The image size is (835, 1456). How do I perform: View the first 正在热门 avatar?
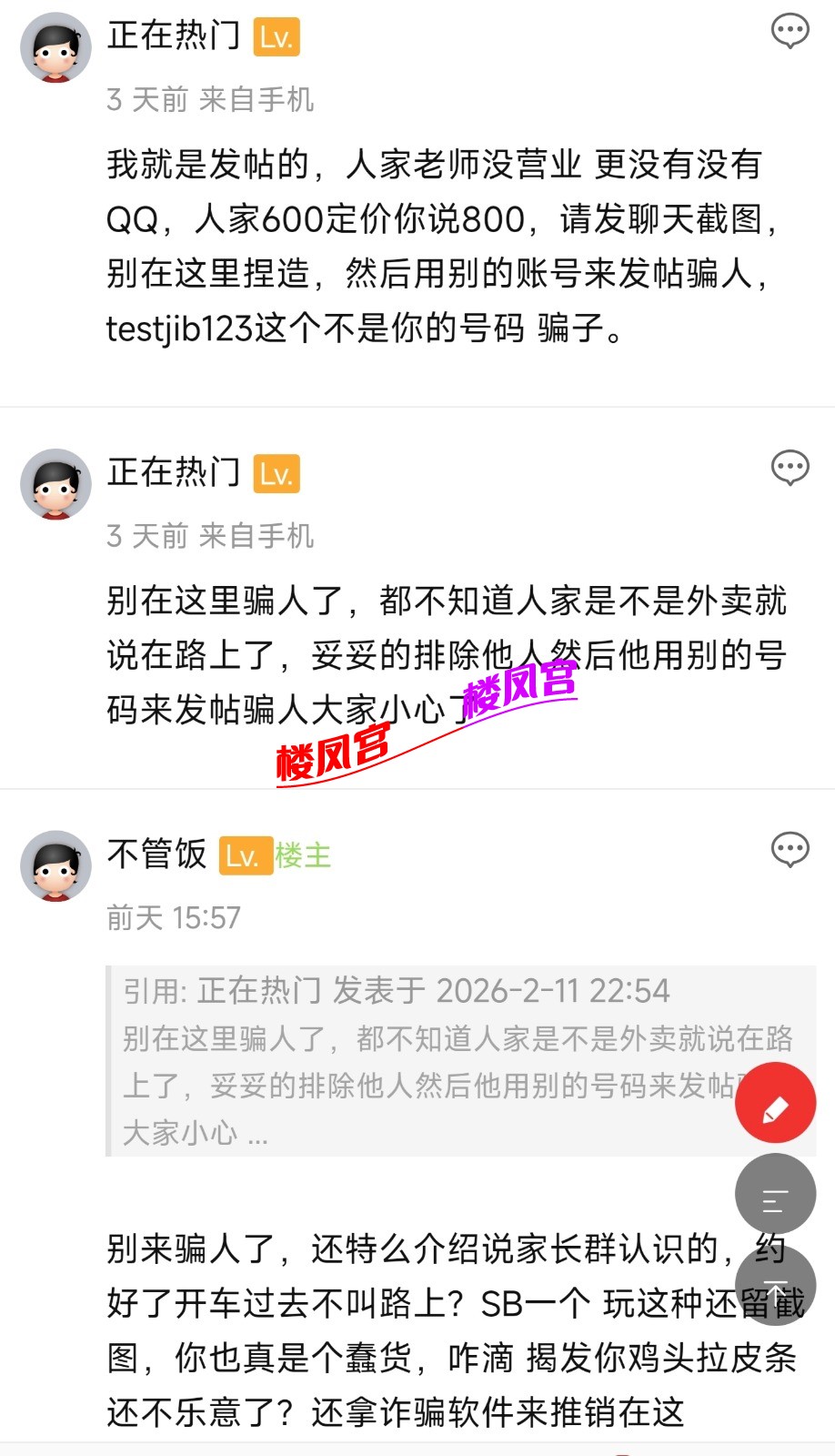point(55,46)
